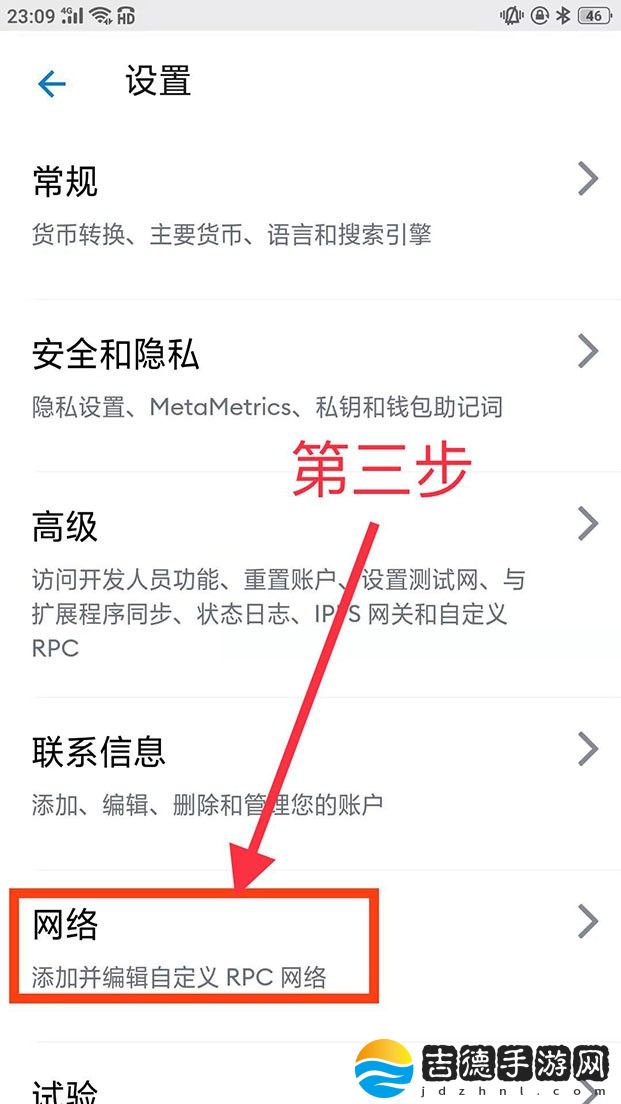Open the 常规 settings
This screenshot has width=621, height=1104.
pyautogui.click(x=310, y=206)
